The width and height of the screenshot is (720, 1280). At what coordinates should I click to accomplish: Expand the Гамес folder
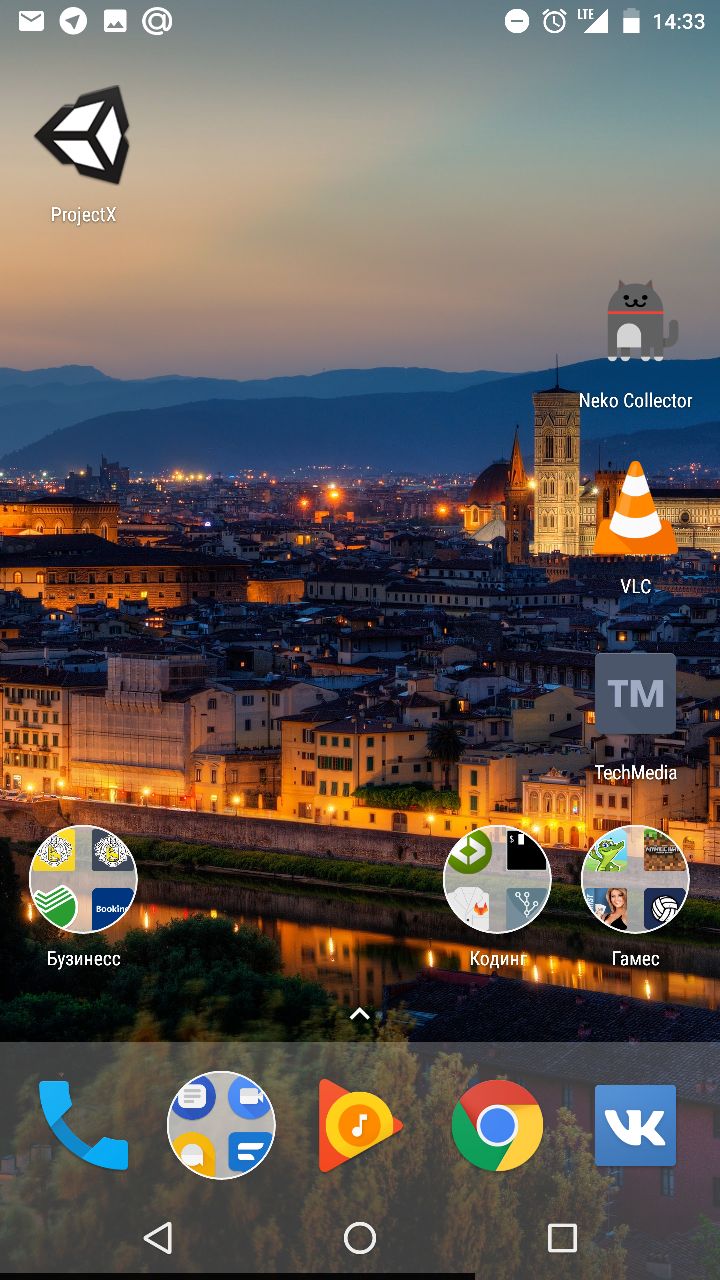click(636, 880)
